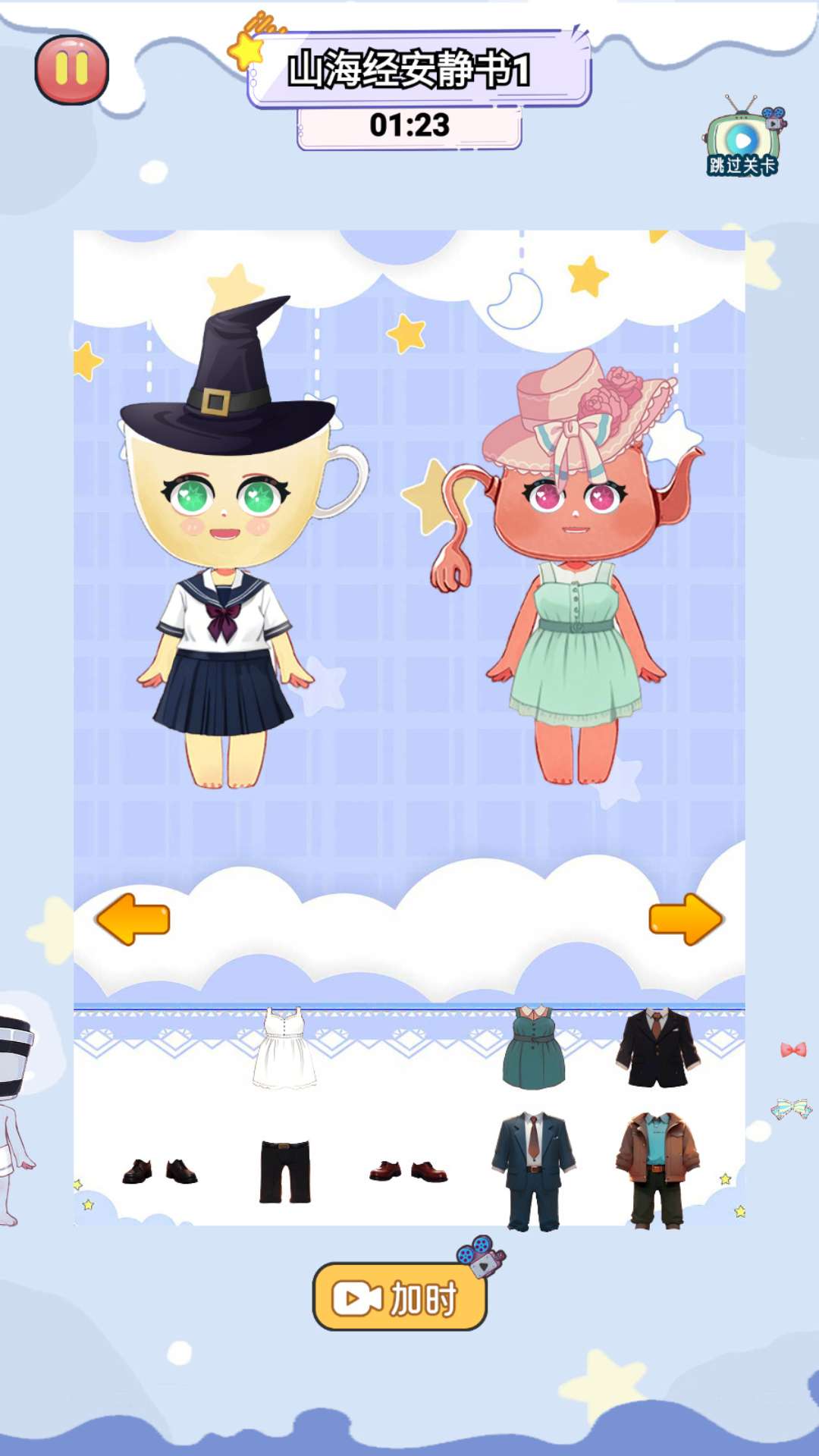
Task: Tap 加时 to add more time
Action: click(400, 1297)
